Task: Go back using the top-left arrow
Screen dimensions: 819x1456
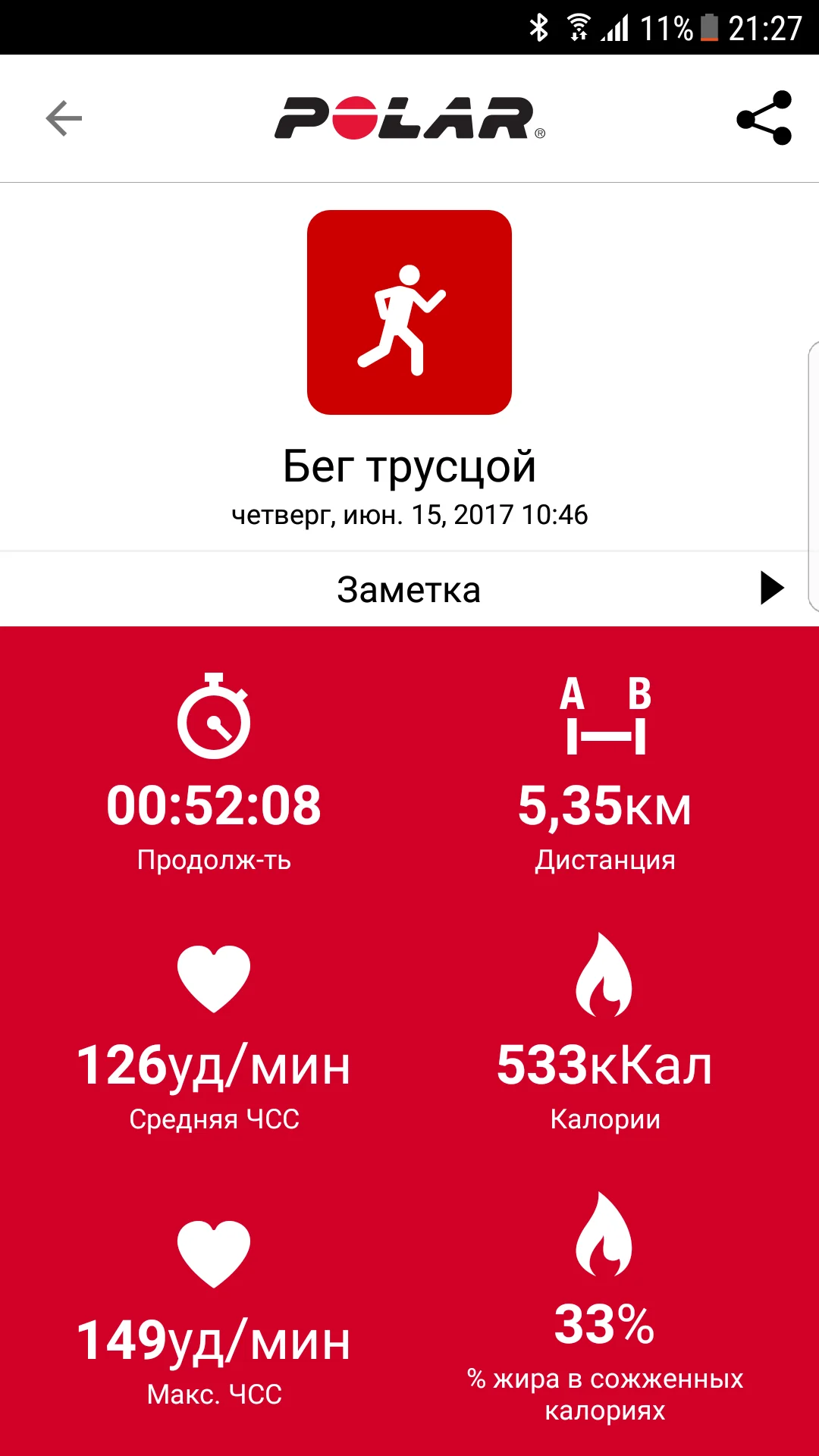Action: coord(64,118)
